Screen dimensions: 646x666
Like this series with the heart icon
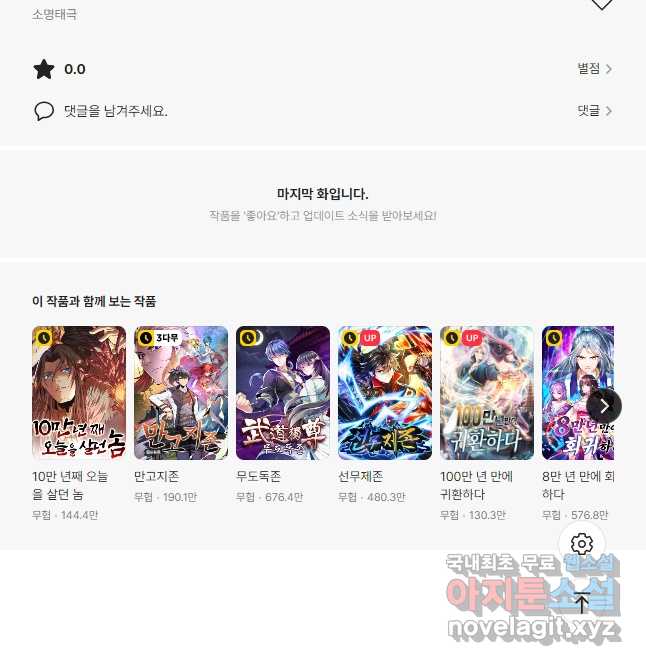tap(600, 4)
